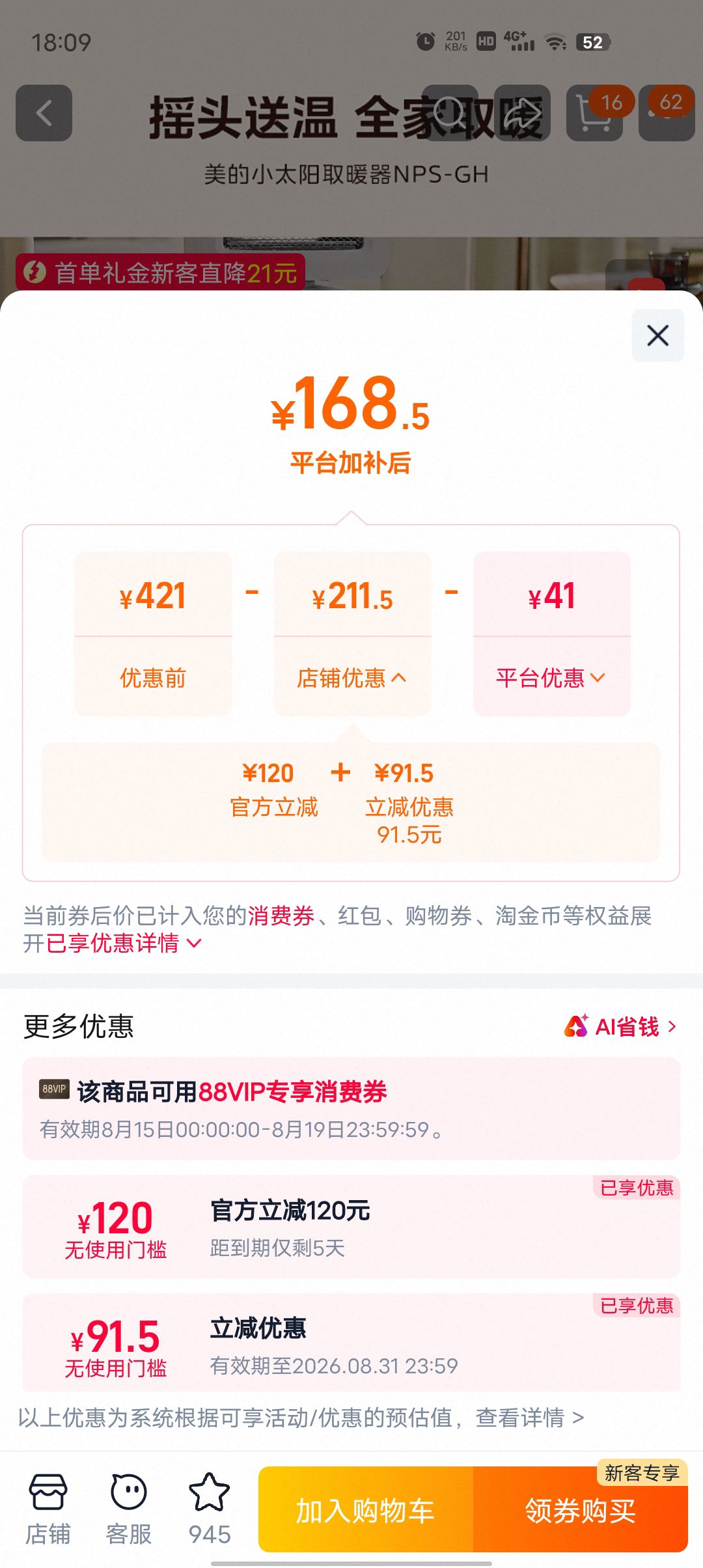
Task: Favorite this item via the star
Action: (x=209, y=1509)
